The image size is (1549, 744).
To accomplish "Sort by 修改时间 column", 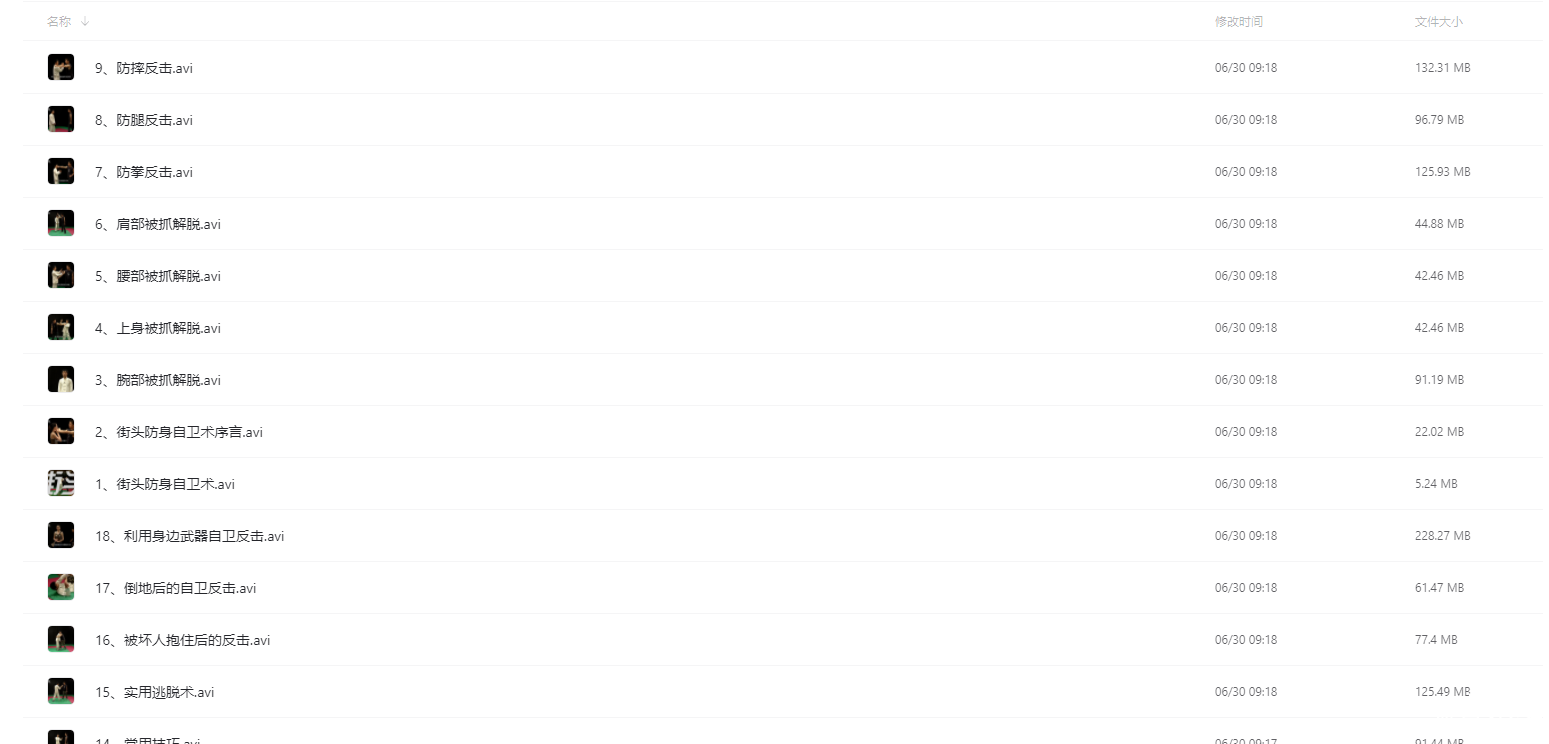I will click(x=1238, y=22).
